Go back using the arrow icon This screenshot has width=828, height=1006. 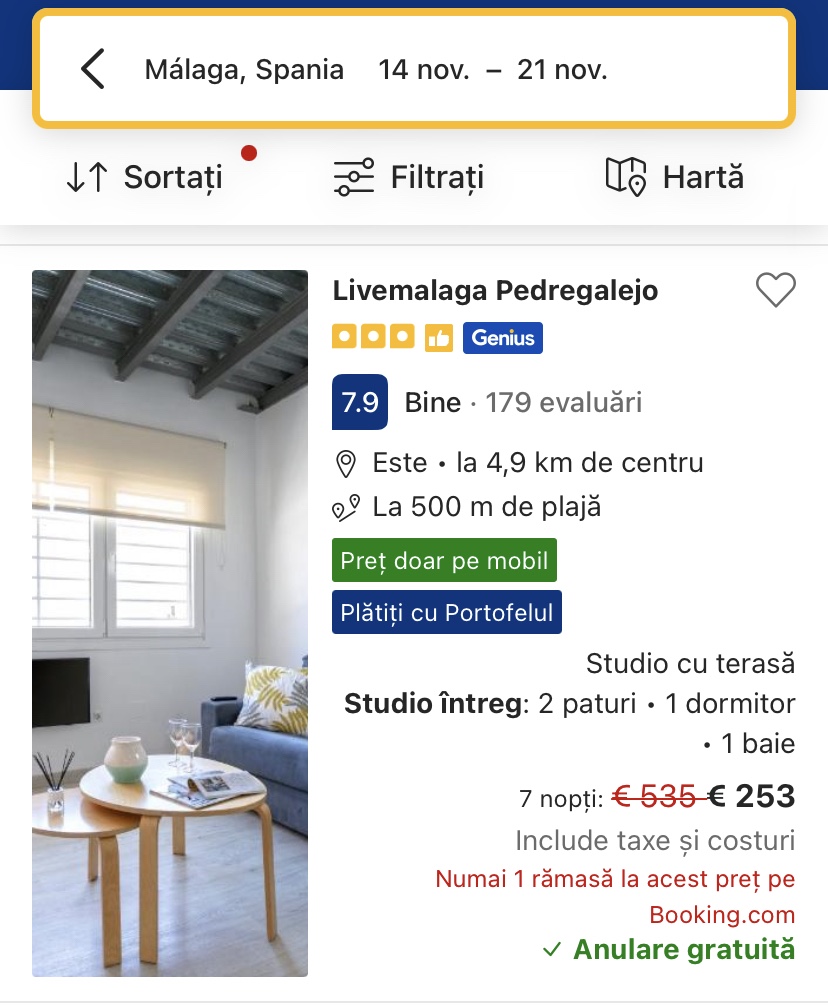[x=93, y=69]
